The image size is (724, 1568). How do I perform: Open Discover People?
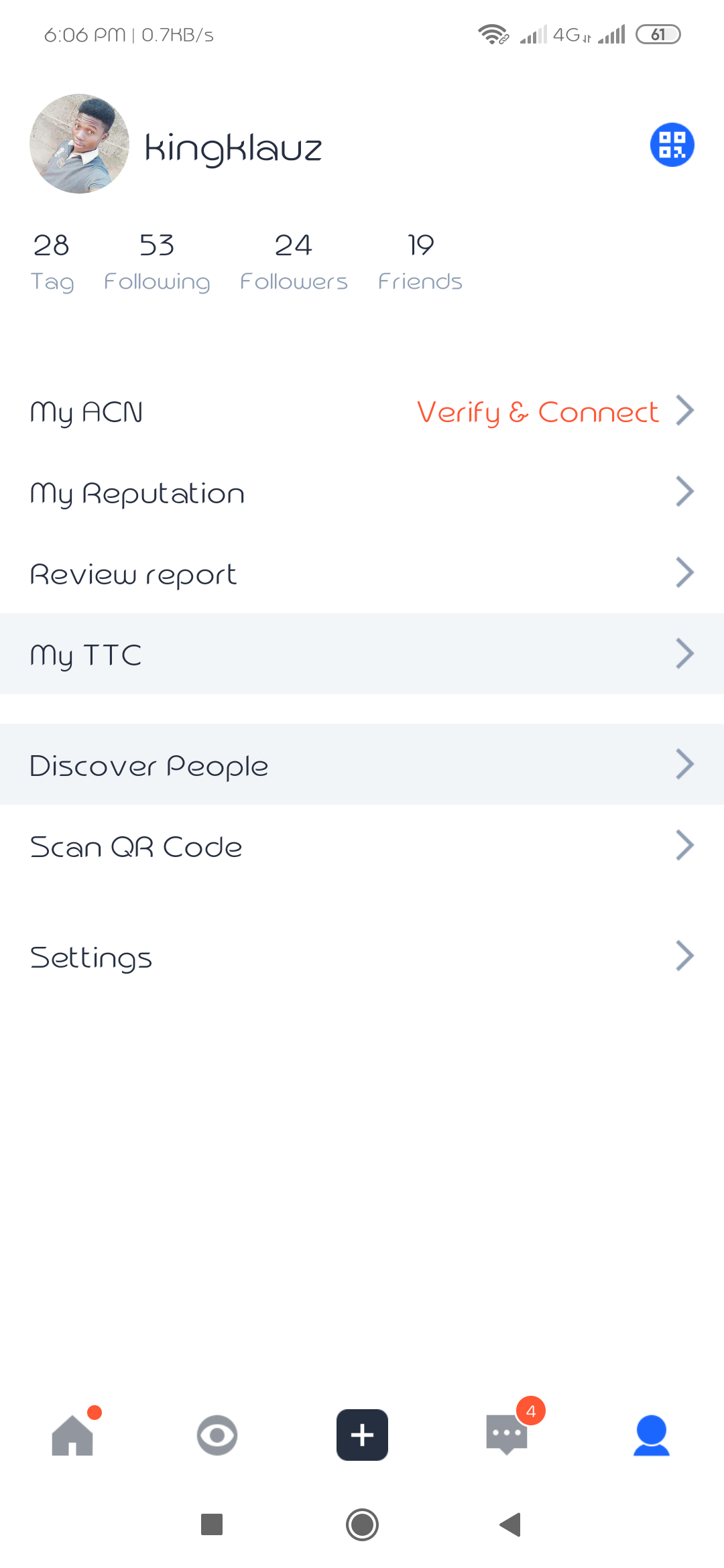coord(362,765)
